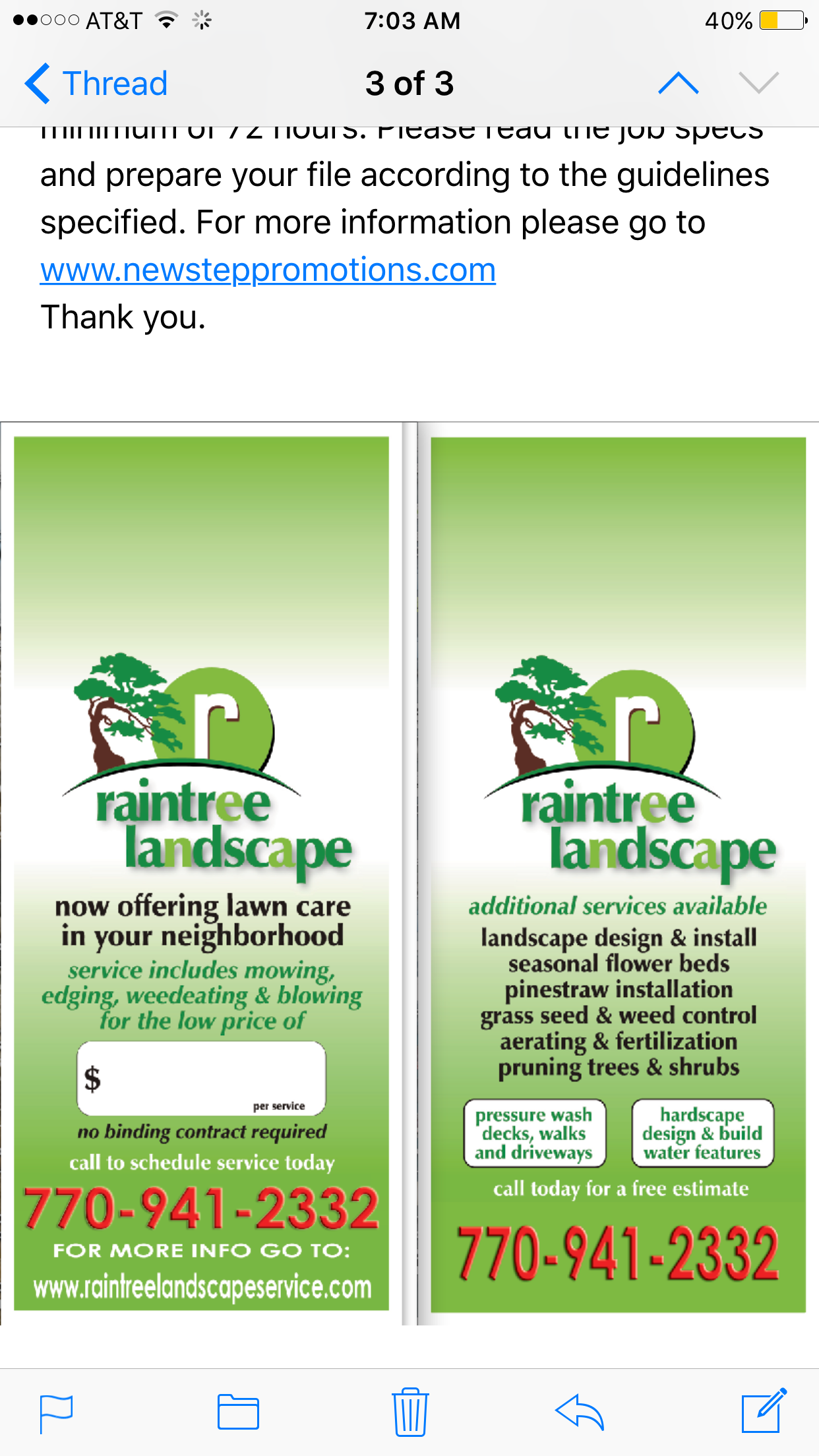Reply to this email

coord(580,1412)
